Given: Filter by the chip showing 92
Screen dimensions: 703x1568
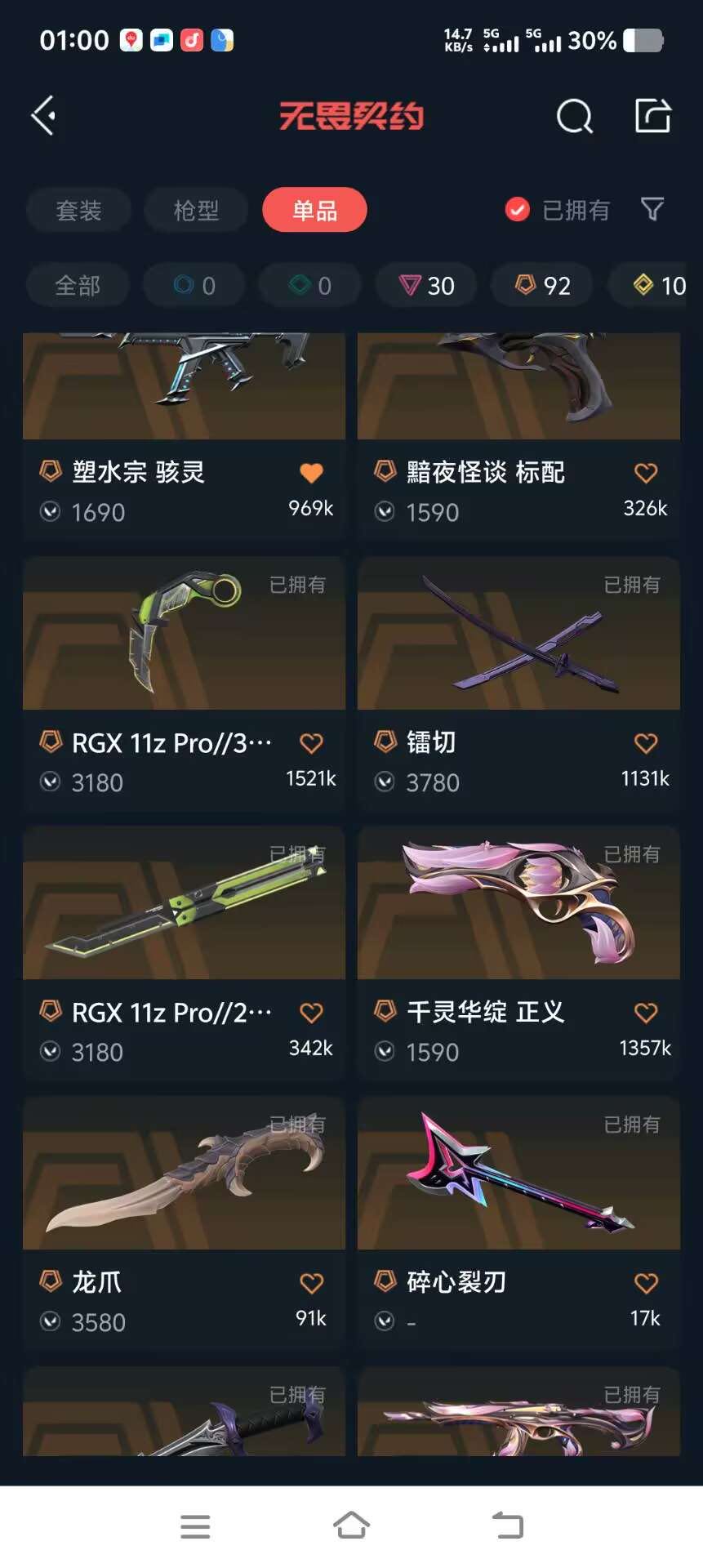Looking at the screenshot, I should coord(542,285).
